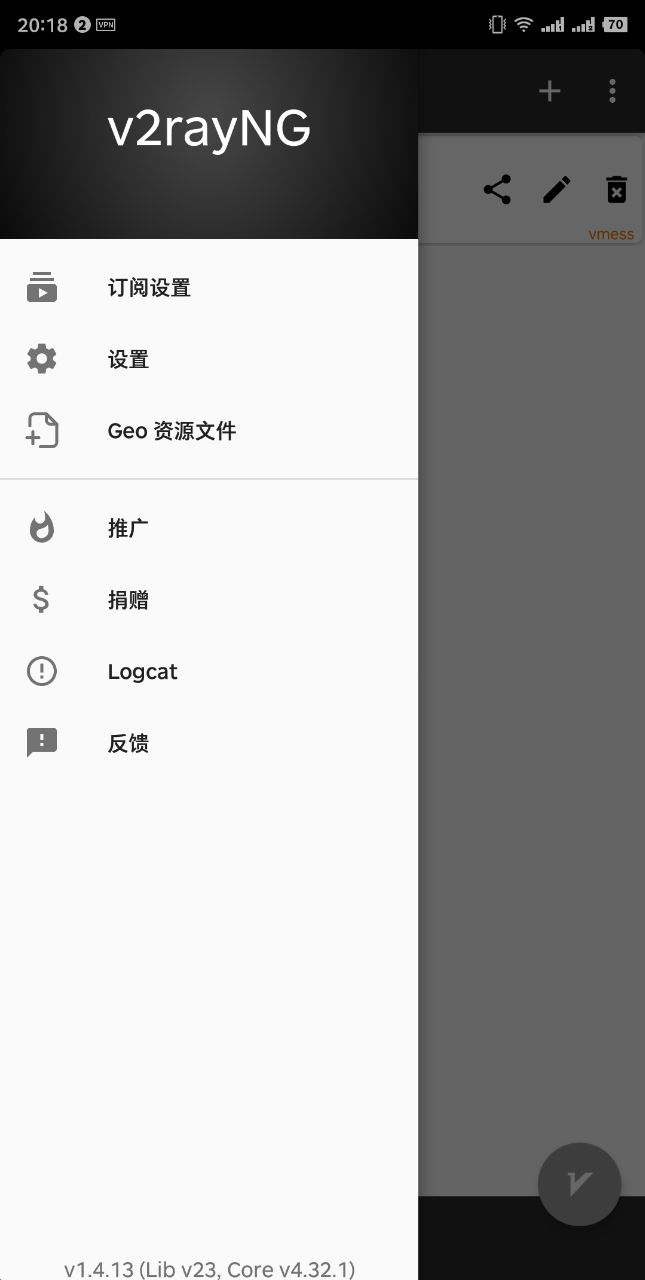The height and width of the screenshot is (1280, 645).
Task: Share the vmess server config
Action: 497,189
